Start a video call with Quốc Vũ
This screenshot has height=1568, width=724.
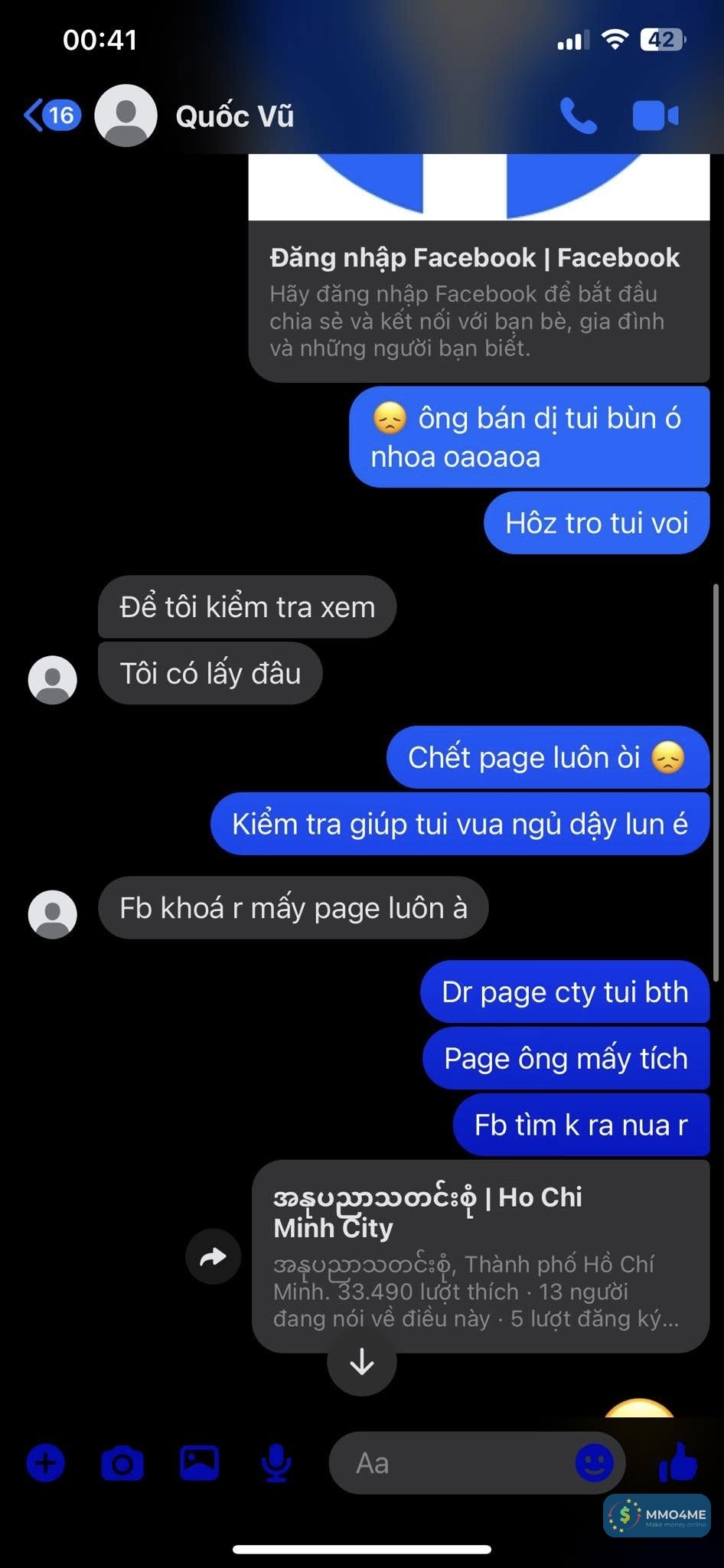click(x=655, y=116)
